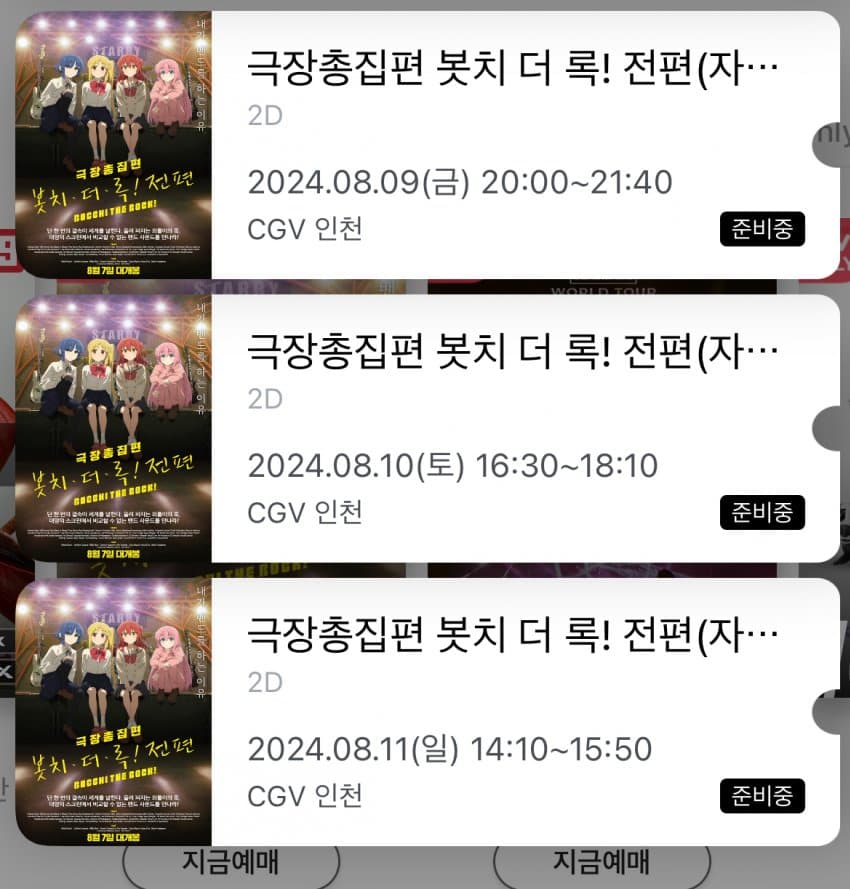Open the 2024.08.09 20:00 ticket card

(510, 145)
